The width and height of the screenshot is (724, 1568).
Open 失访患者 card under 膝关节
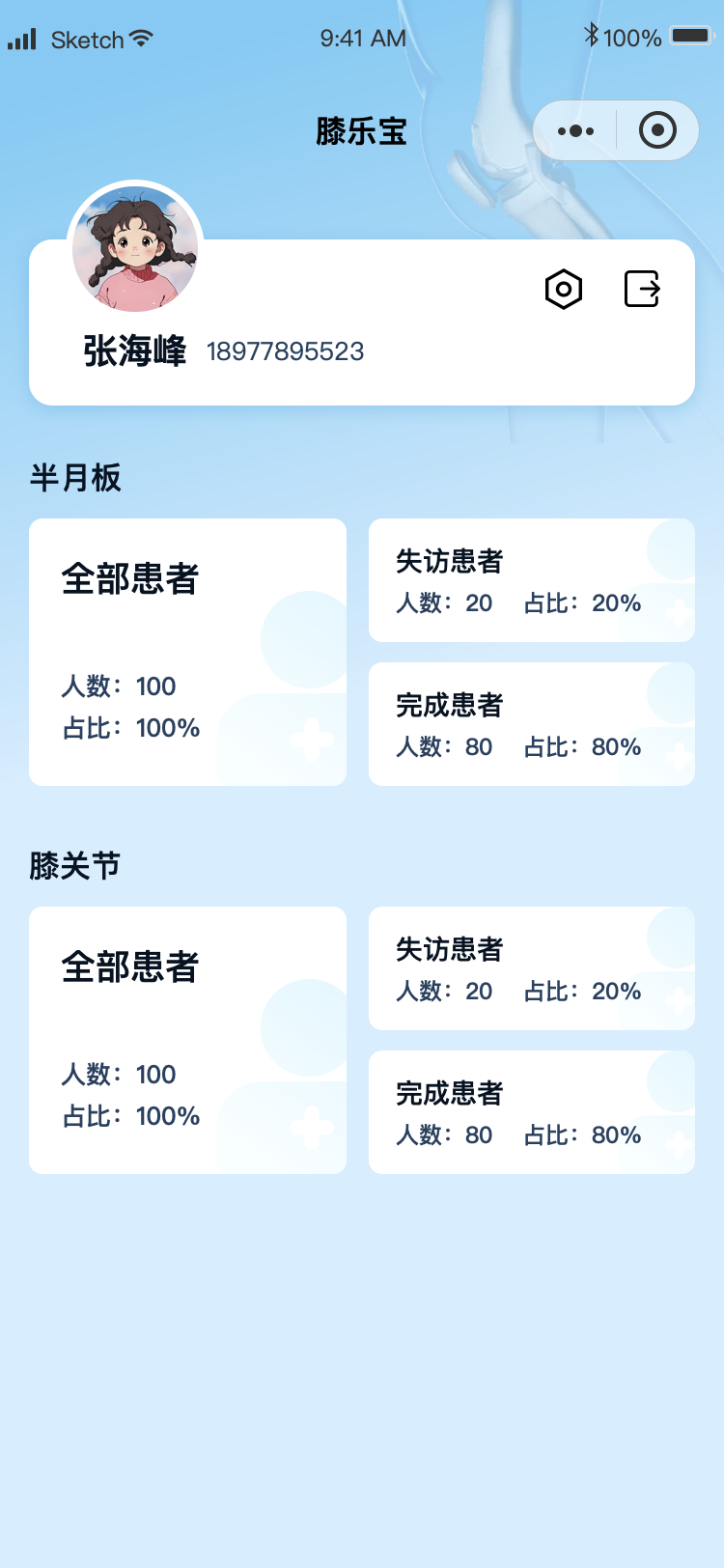click(531, 968)
